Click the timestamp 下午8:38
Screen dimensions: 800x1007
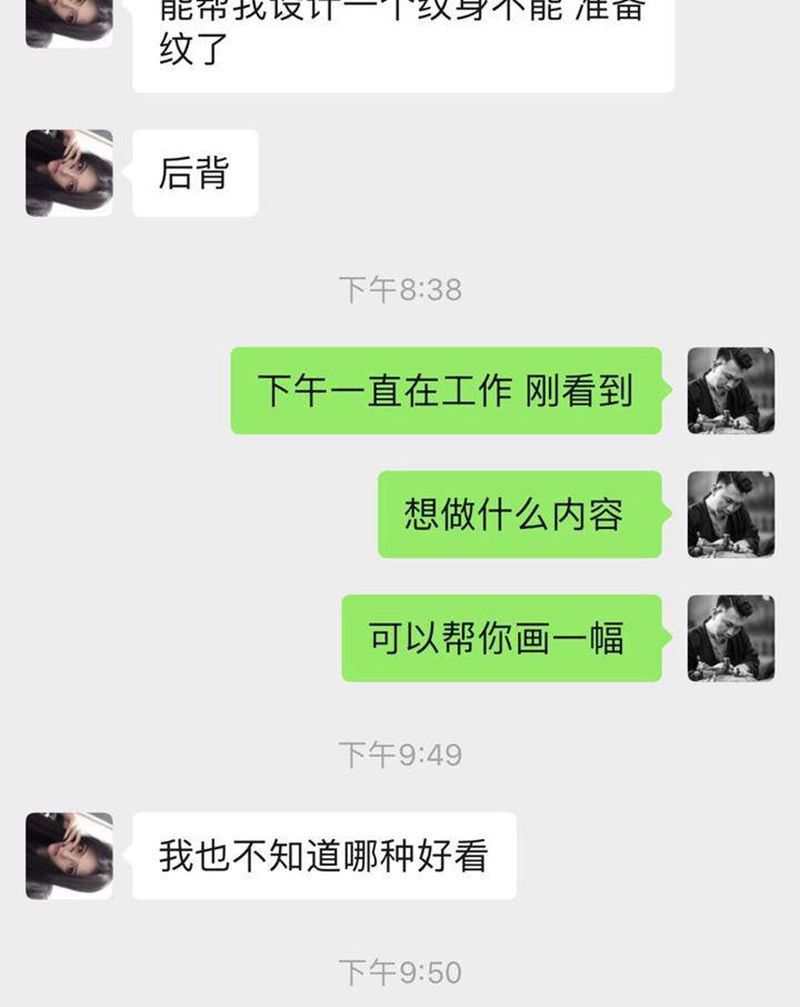point(399,286)
